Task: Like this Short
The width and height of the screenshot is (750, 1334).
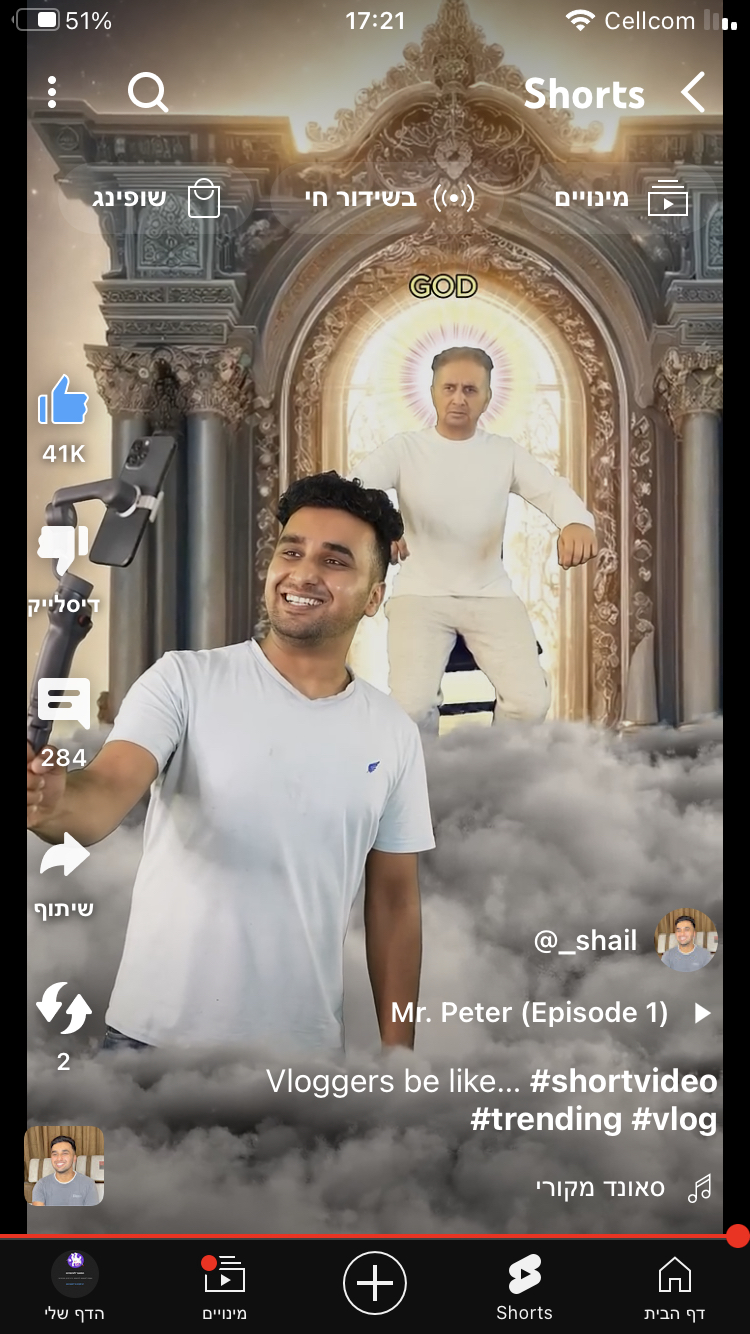Action: click(64, 402)
